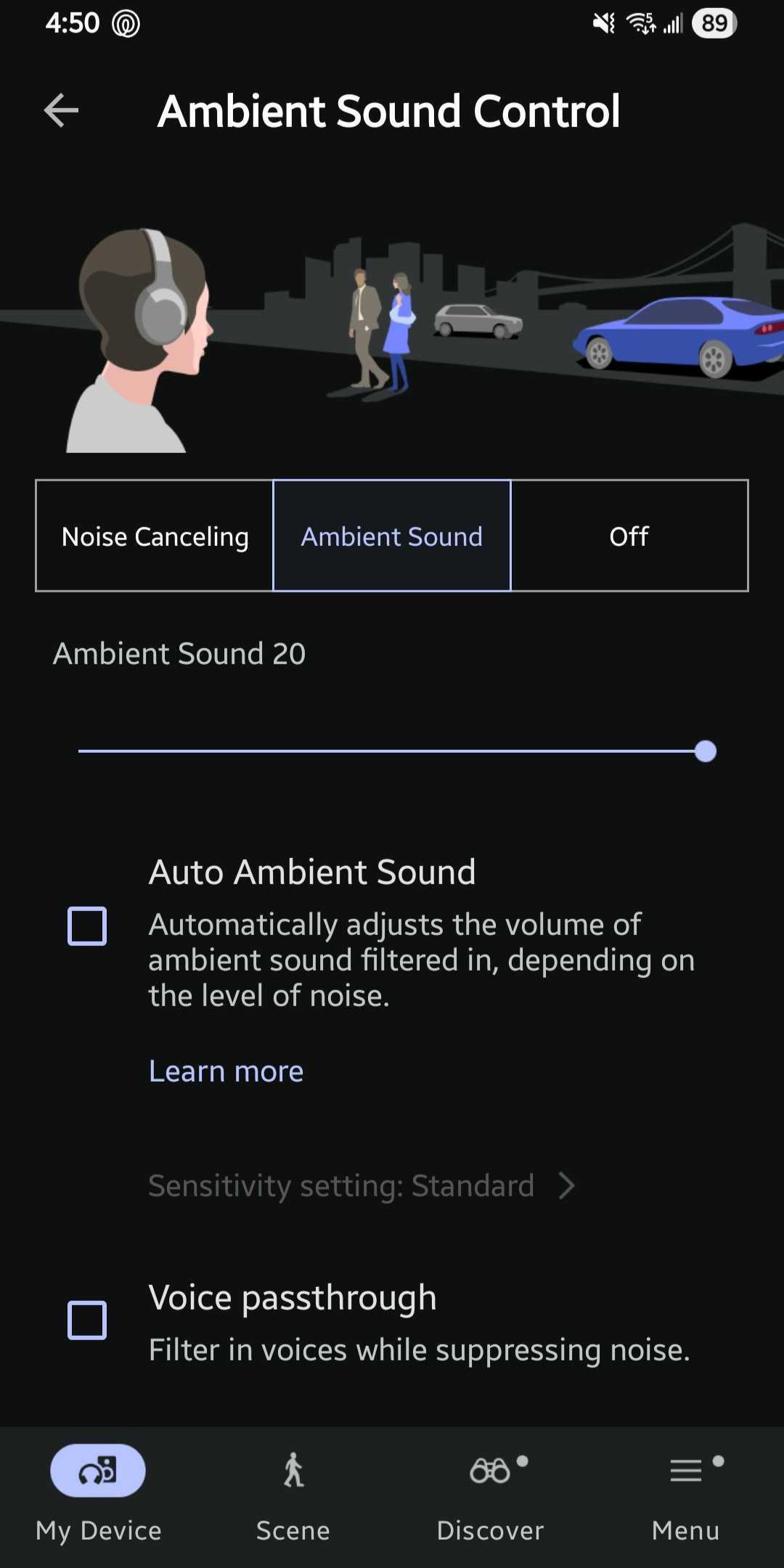Tap the Standard sensitivity disclosure arrow

click(567, 1185)
